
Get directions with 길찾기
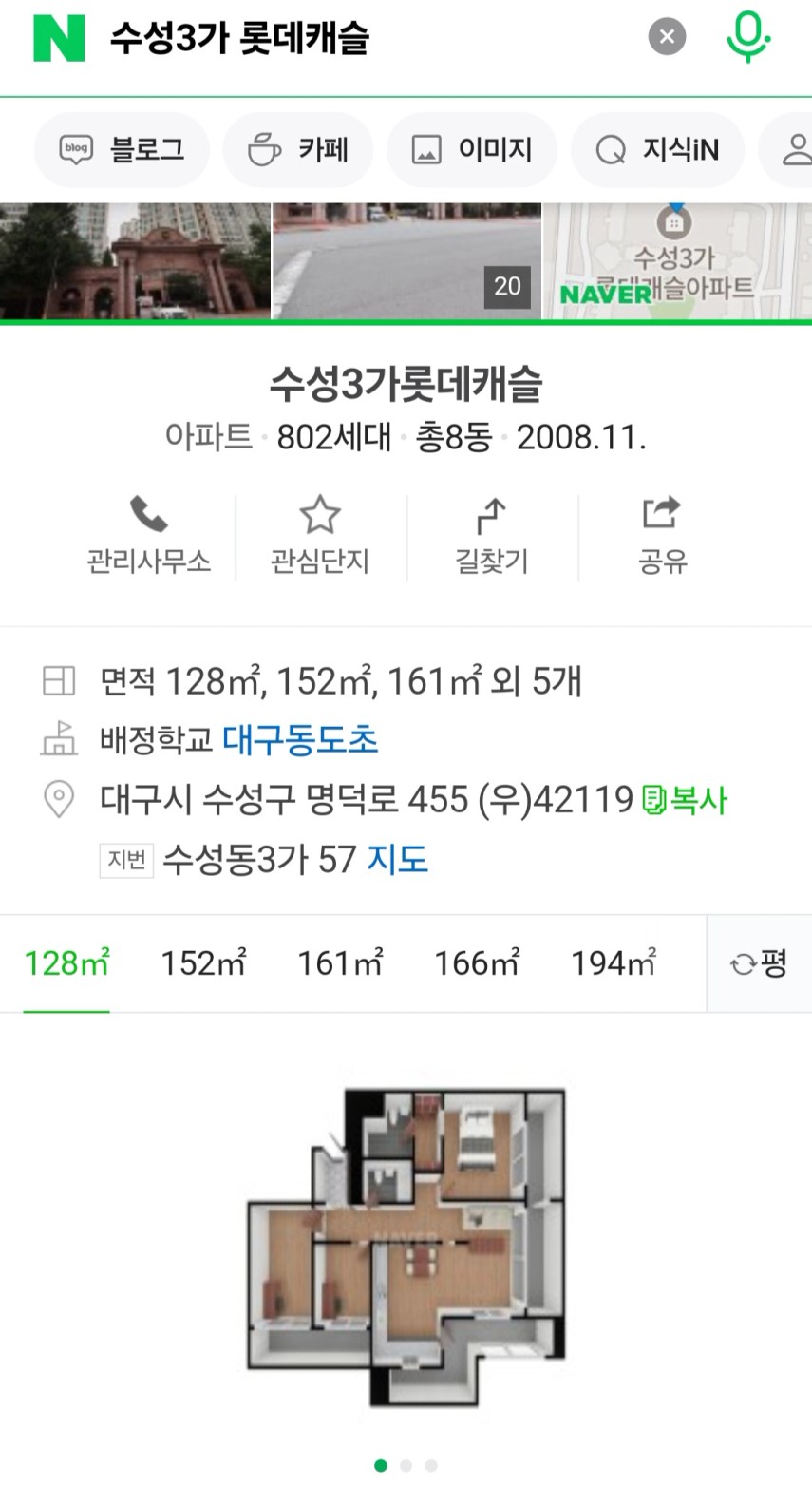point(491,537)
